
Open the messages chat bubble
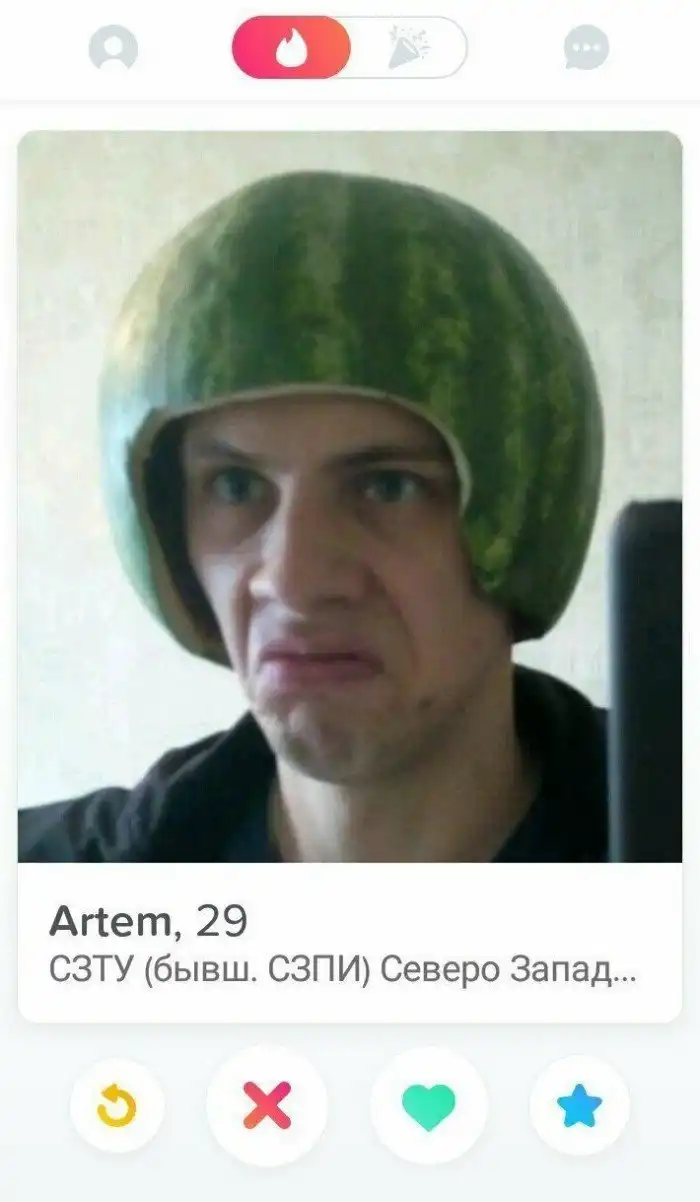coord(586,47)
